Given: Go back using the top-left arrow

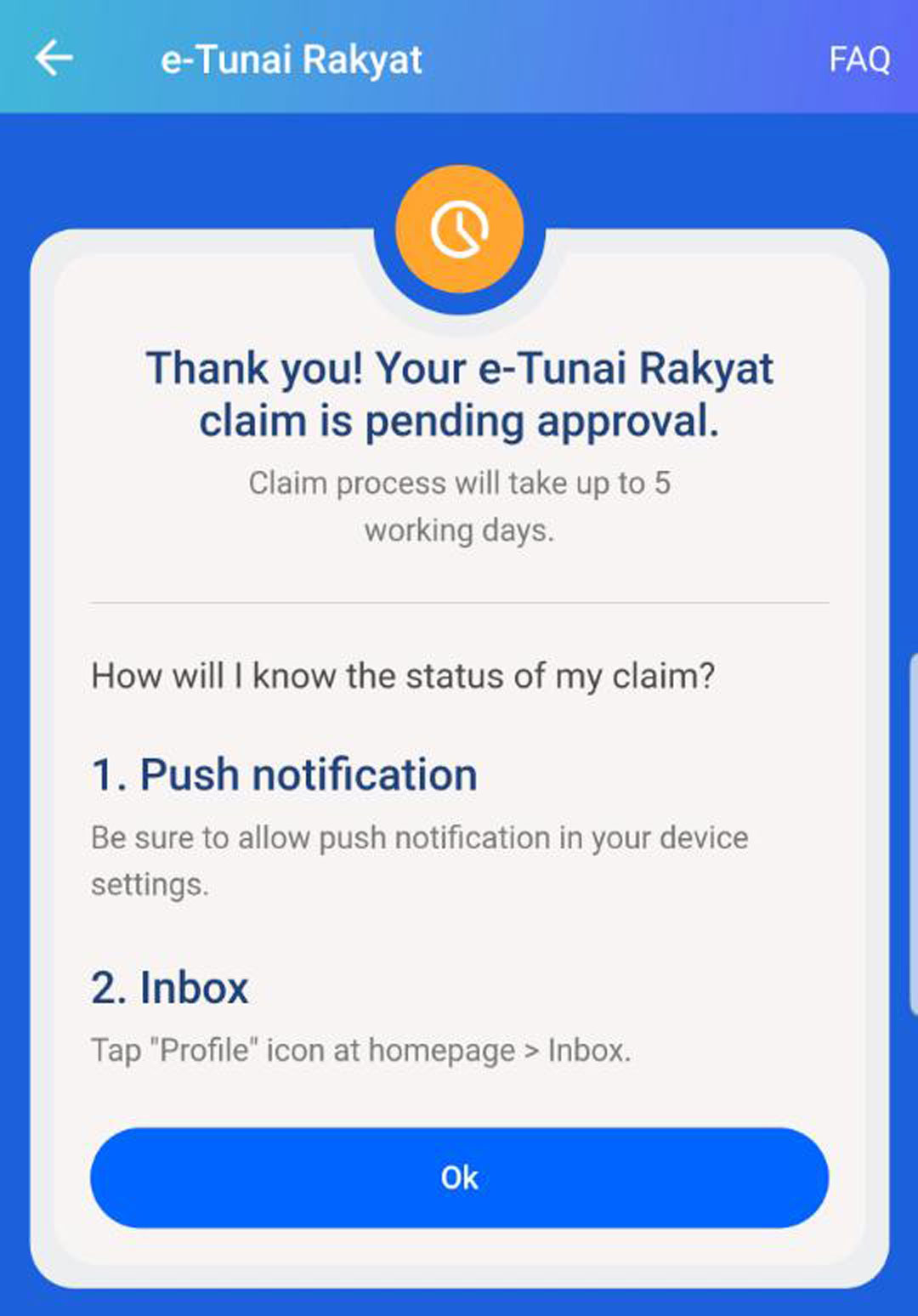Looking at the screenshot, I should [54, 59].
